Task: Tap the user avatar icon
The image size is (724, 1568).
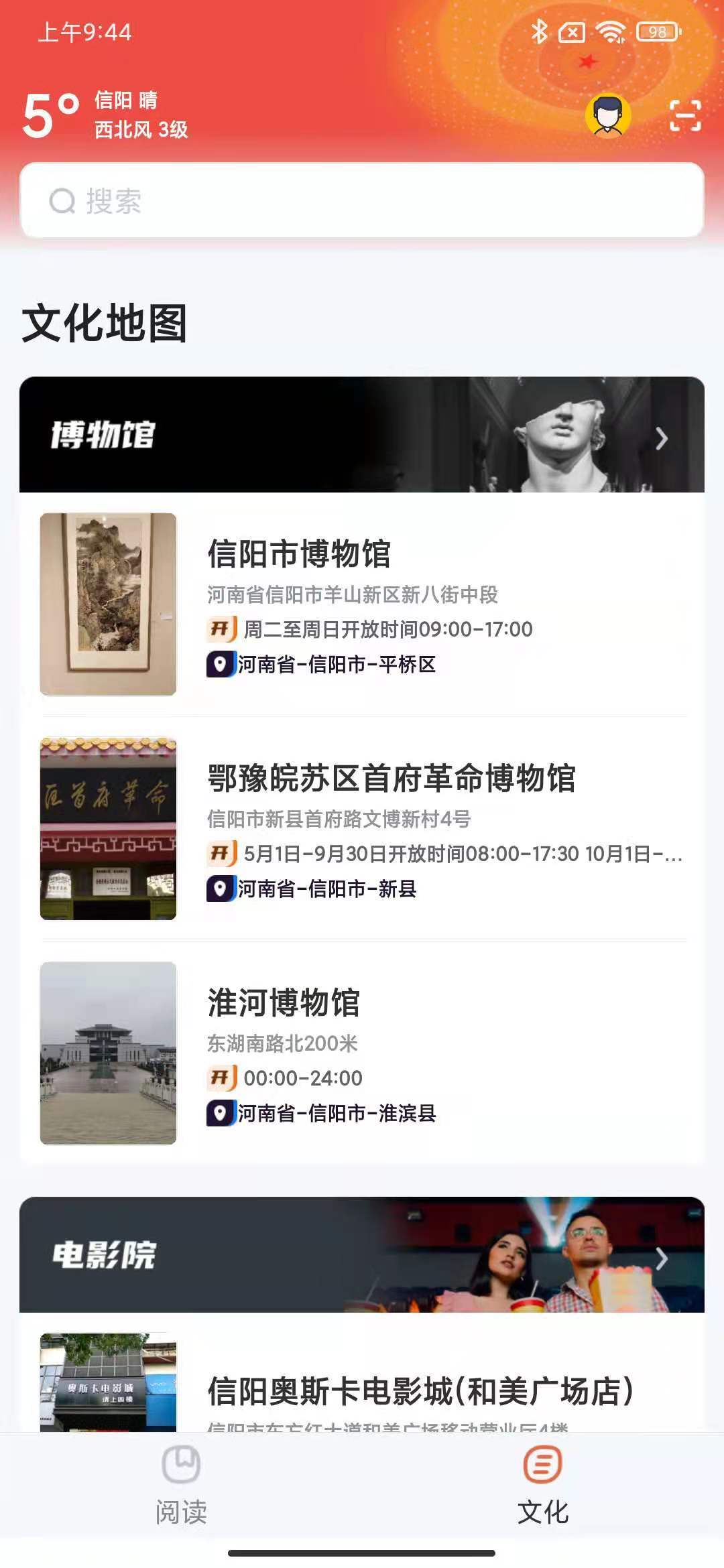Action: [609, 115]
